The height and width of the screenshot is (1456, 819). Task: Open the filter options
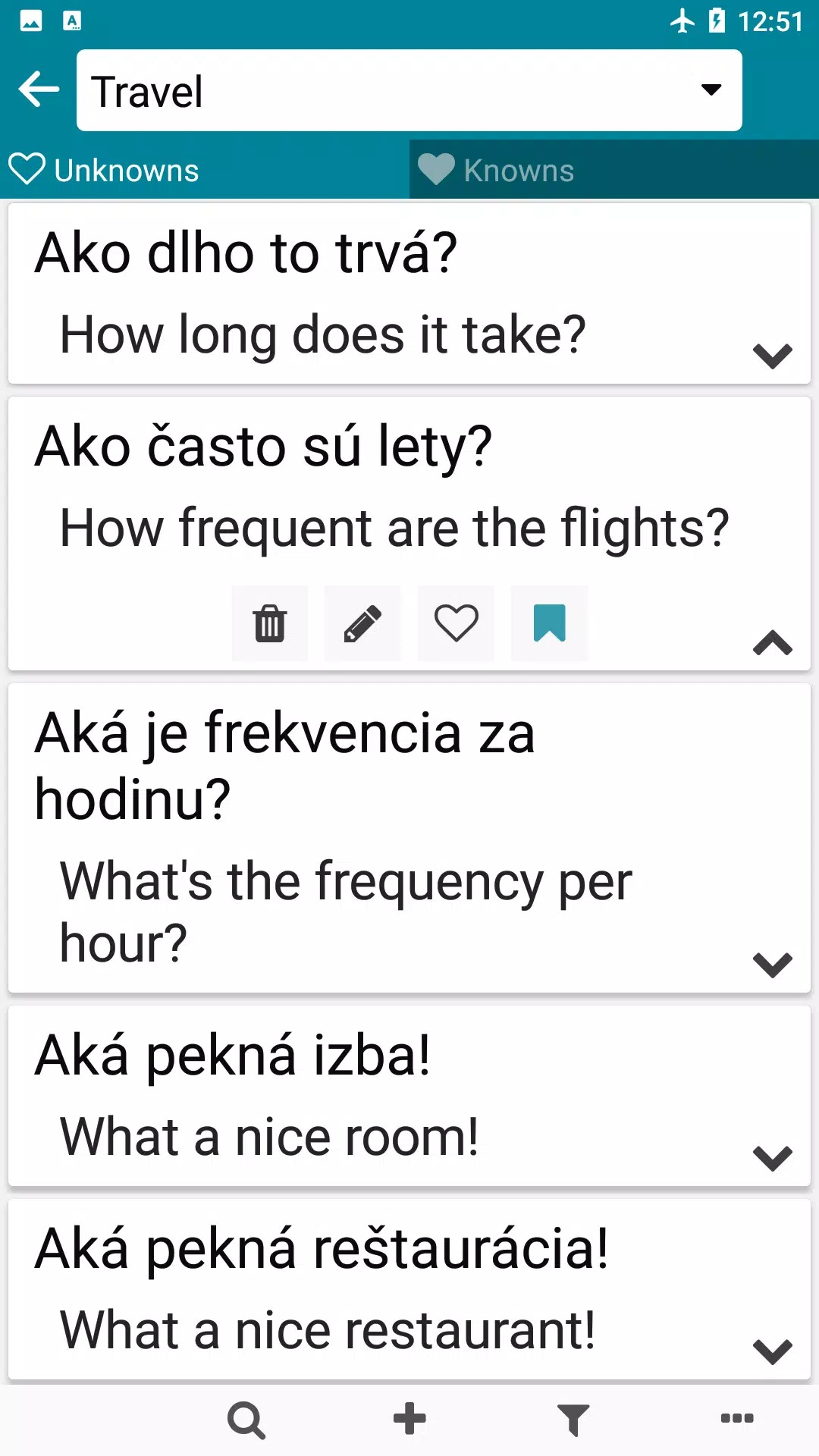[573, 1420]
